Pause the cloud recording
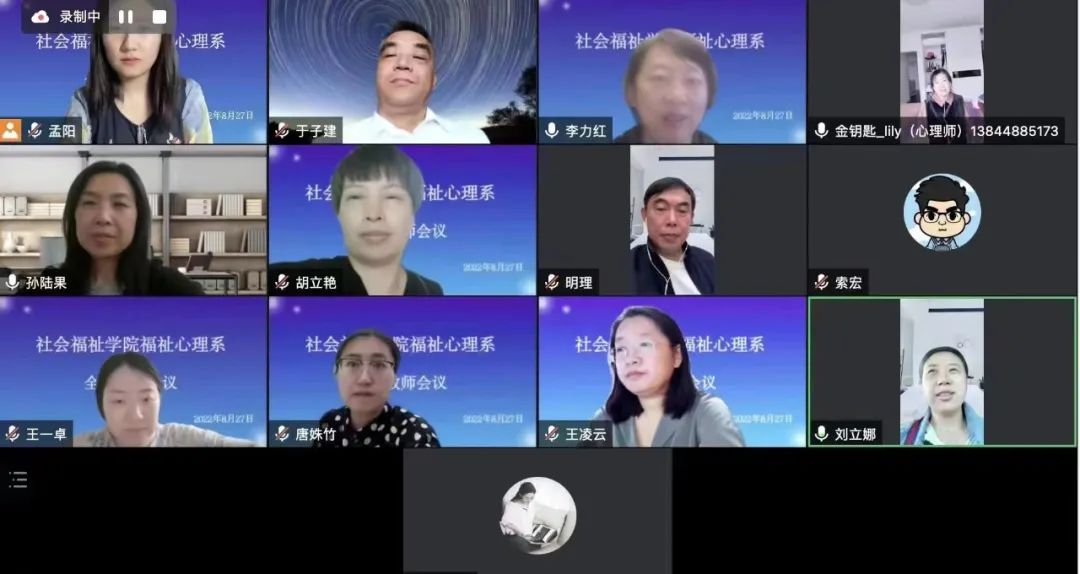1080x574 pixels. pos(125,16)
